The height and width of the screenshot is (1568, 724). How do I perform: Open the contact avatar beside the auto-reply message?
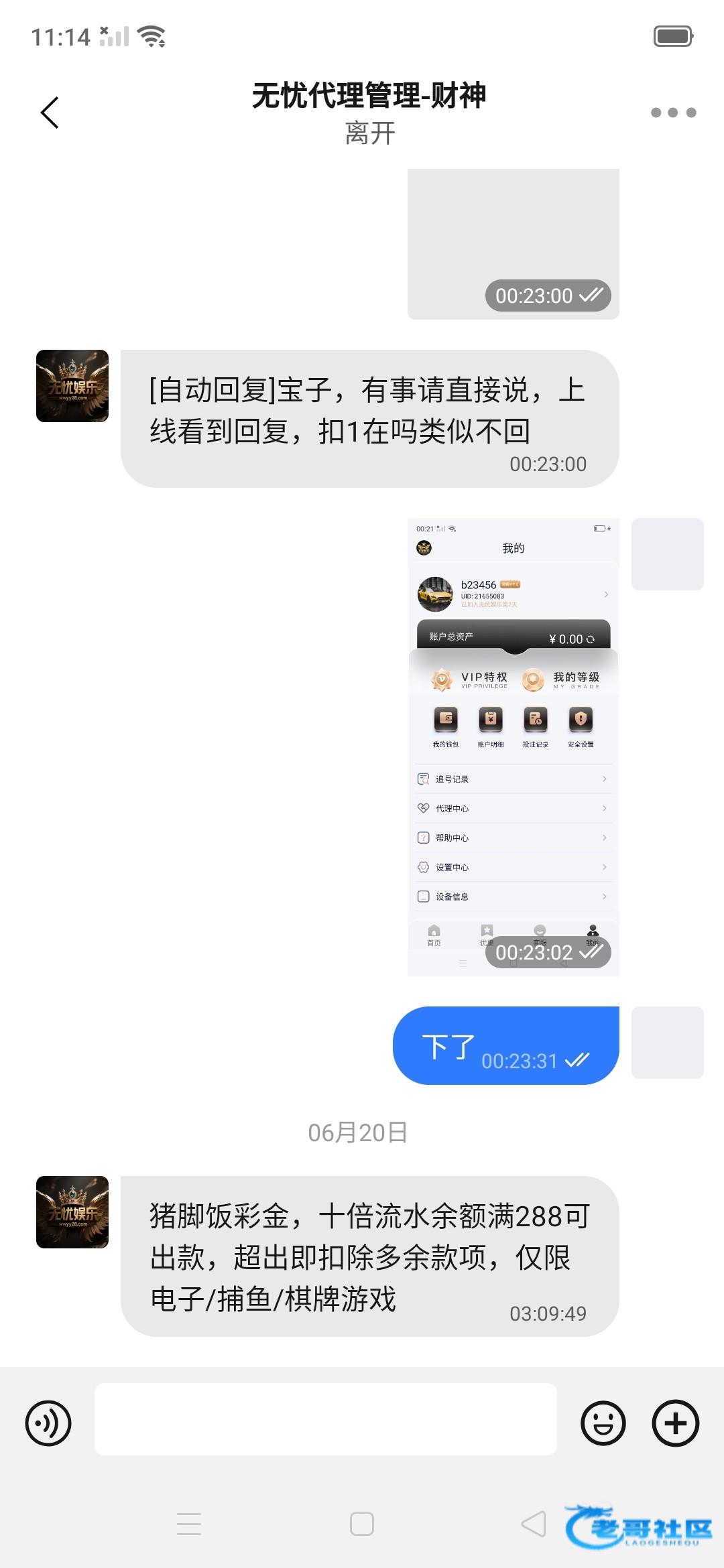coord(72,386)
